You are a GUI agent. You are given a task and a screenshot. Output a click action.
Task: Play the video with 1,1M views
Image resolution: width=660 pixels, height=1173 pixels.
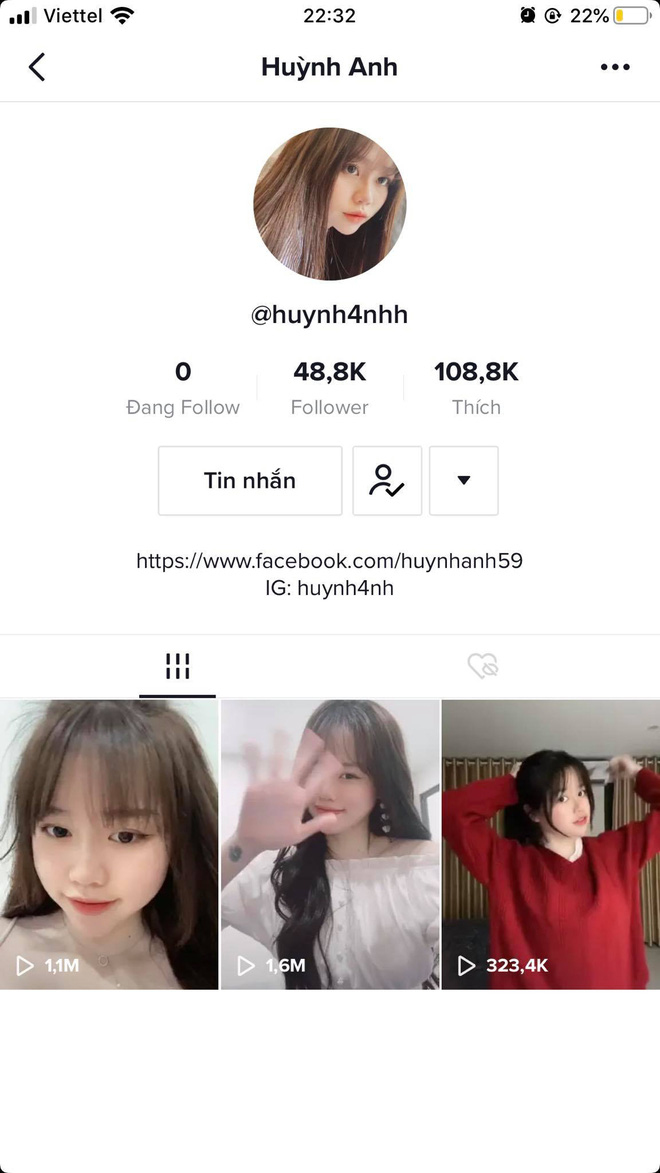coord(109,845)
